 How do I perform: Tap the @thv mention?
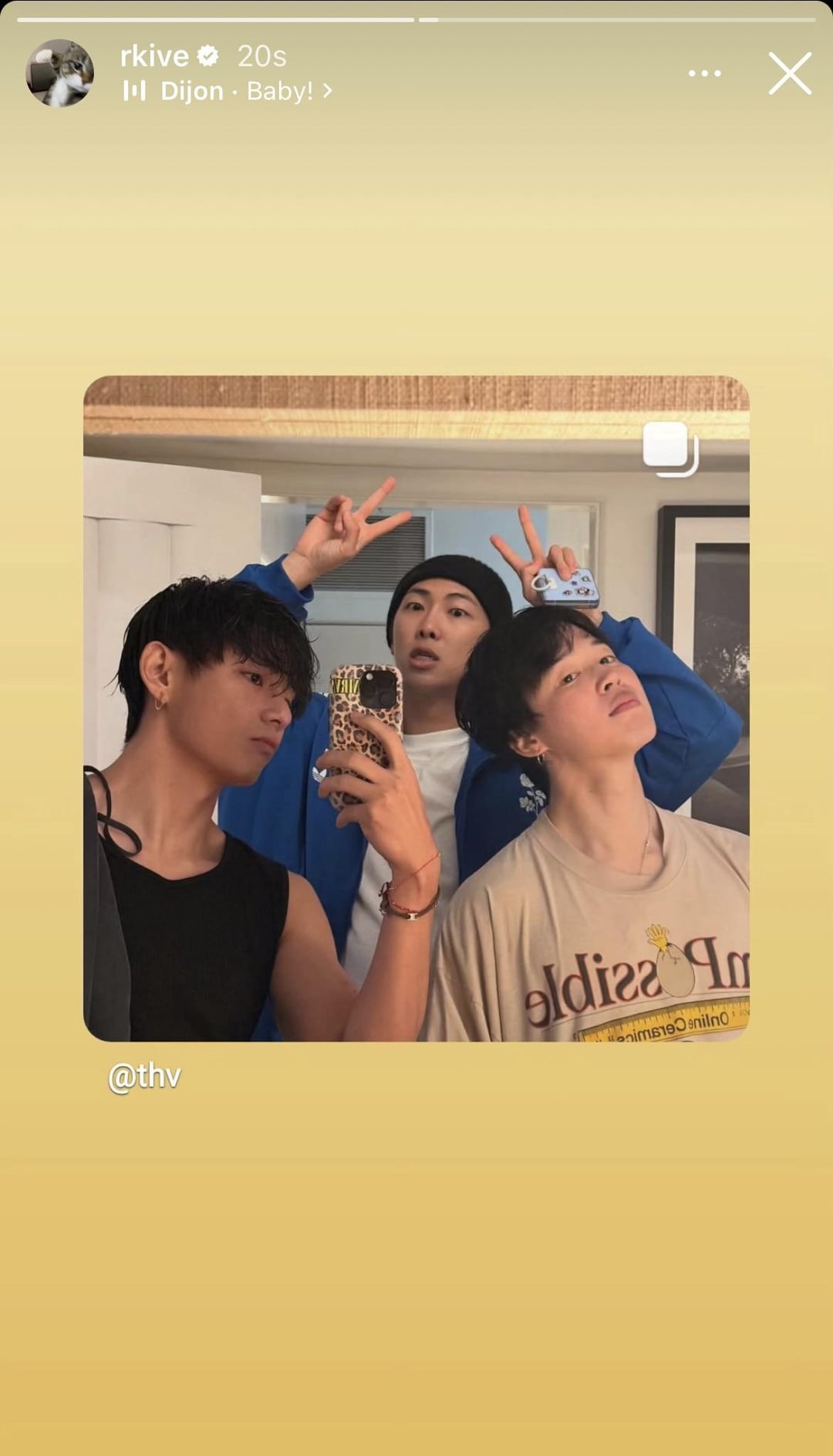click(x=144, y=1076)
